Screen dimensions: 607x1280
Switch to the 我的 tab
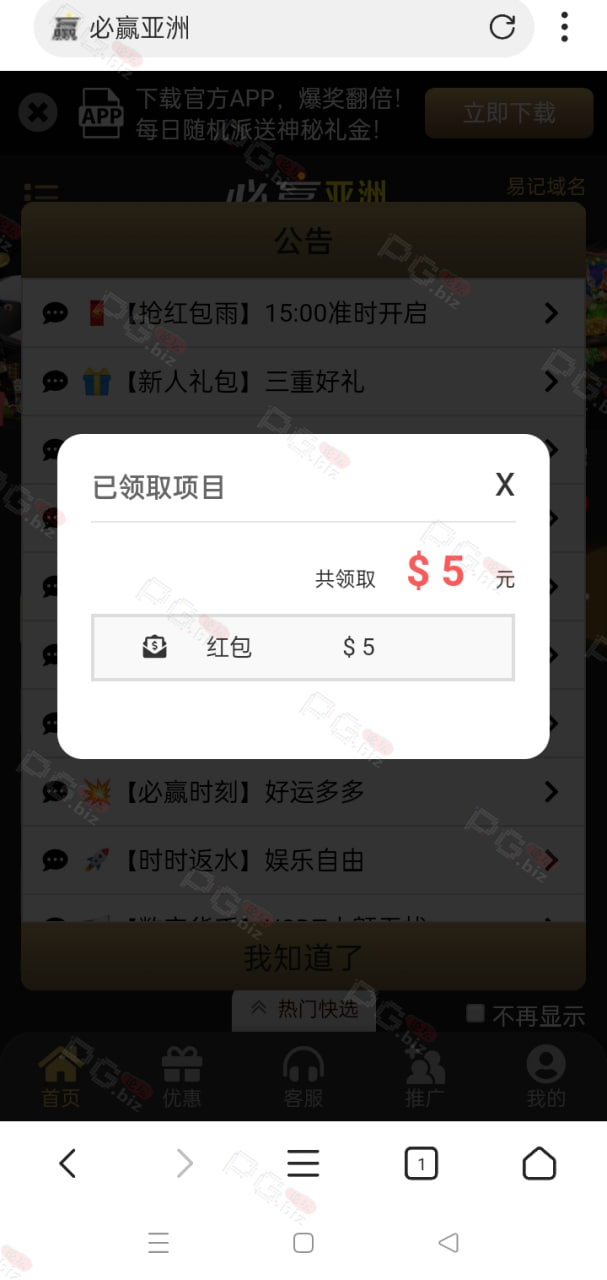(x=546, y=1077)
